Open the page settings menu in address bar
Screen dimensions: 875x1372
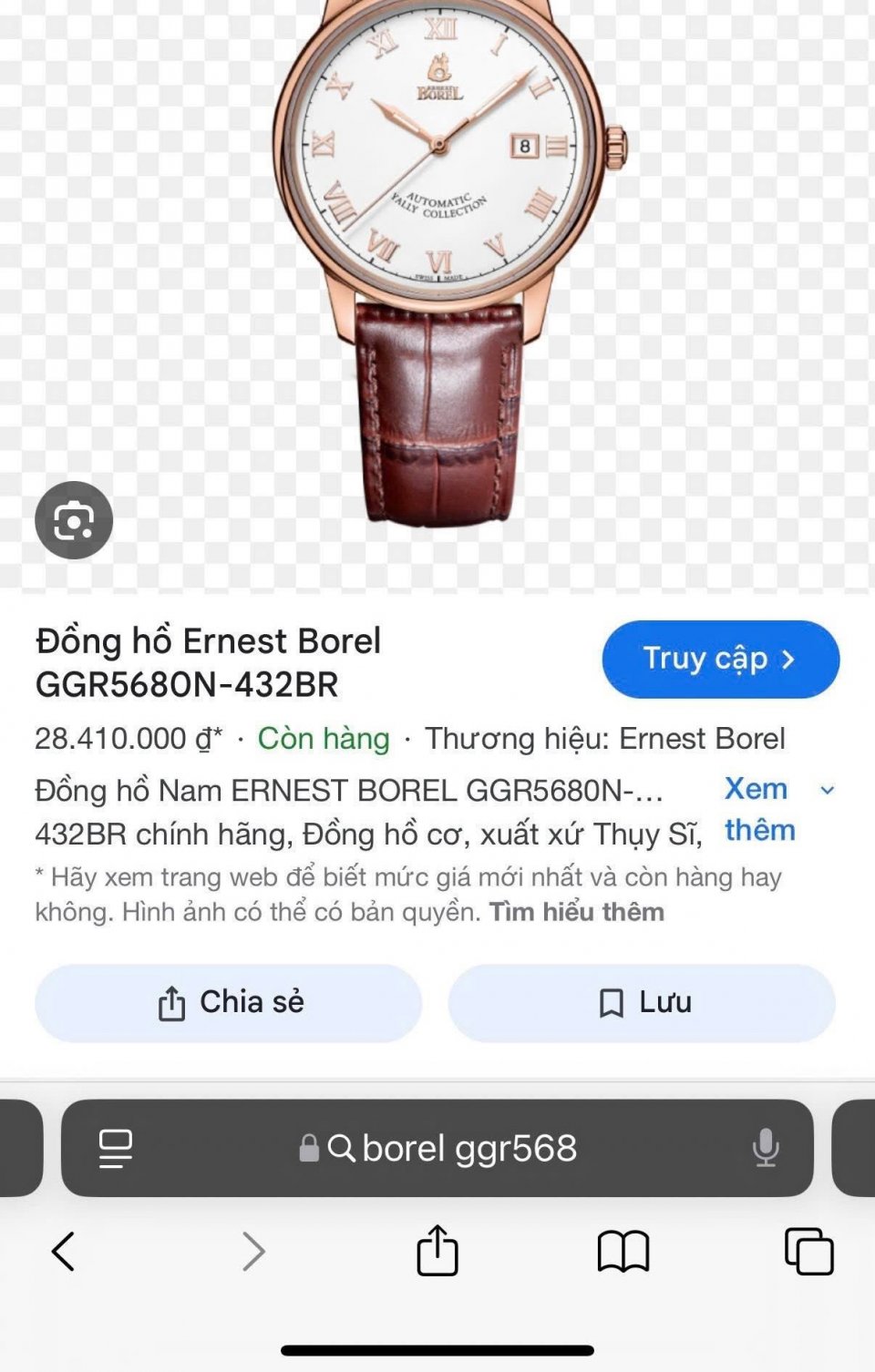coord(116,1148)
